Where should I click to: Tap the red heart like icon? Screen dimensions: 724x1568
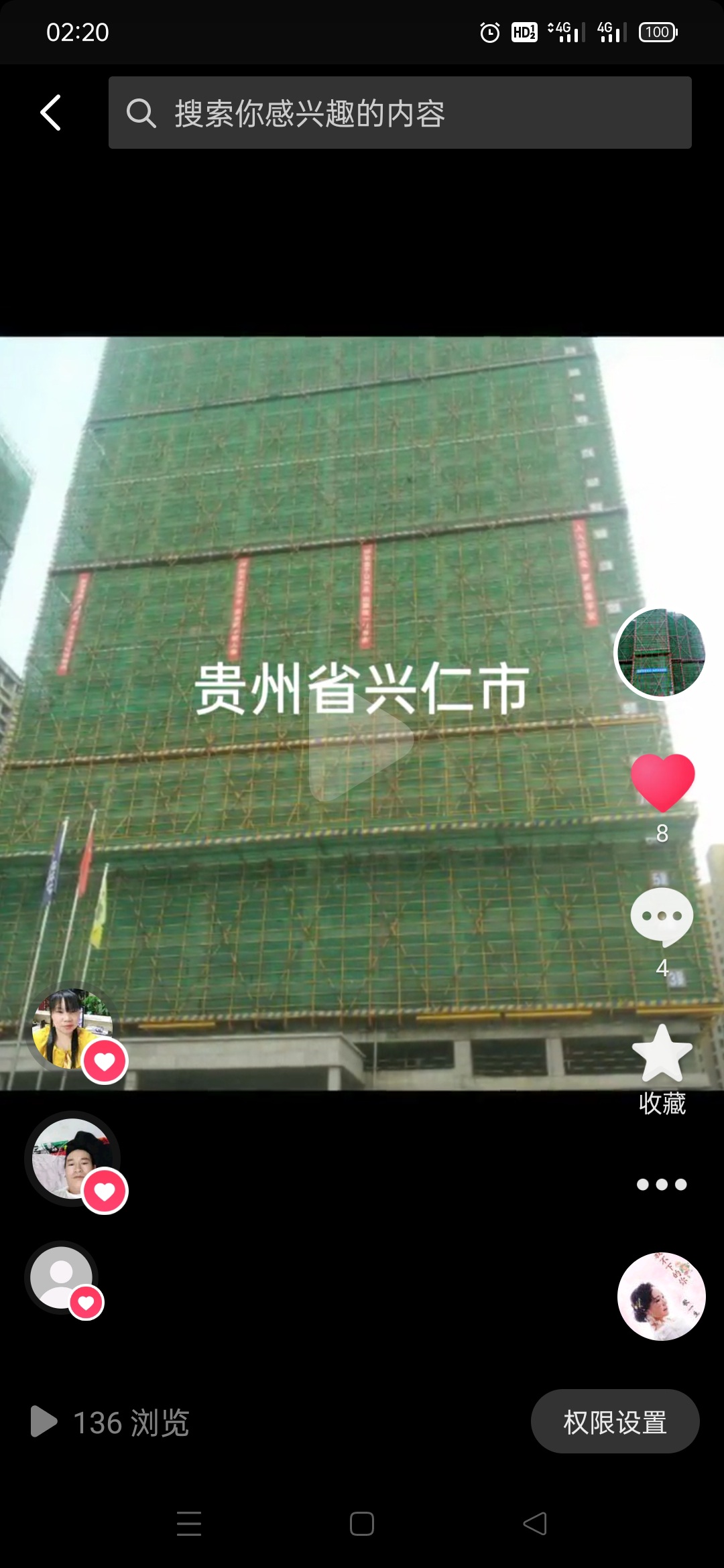click(x=662, y=782)
